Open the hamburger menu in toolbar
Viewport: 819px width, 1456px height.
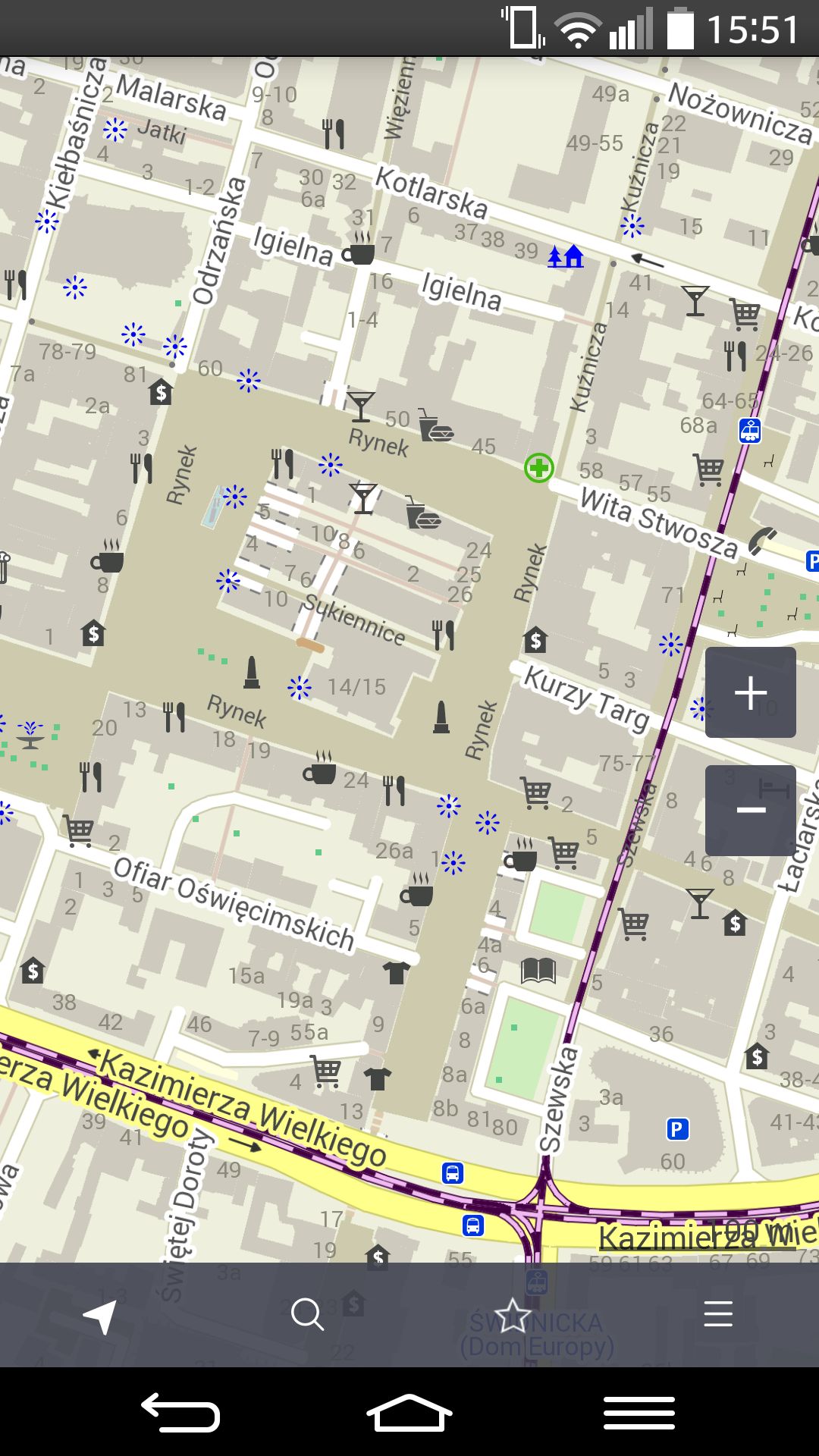[717, 1313]
